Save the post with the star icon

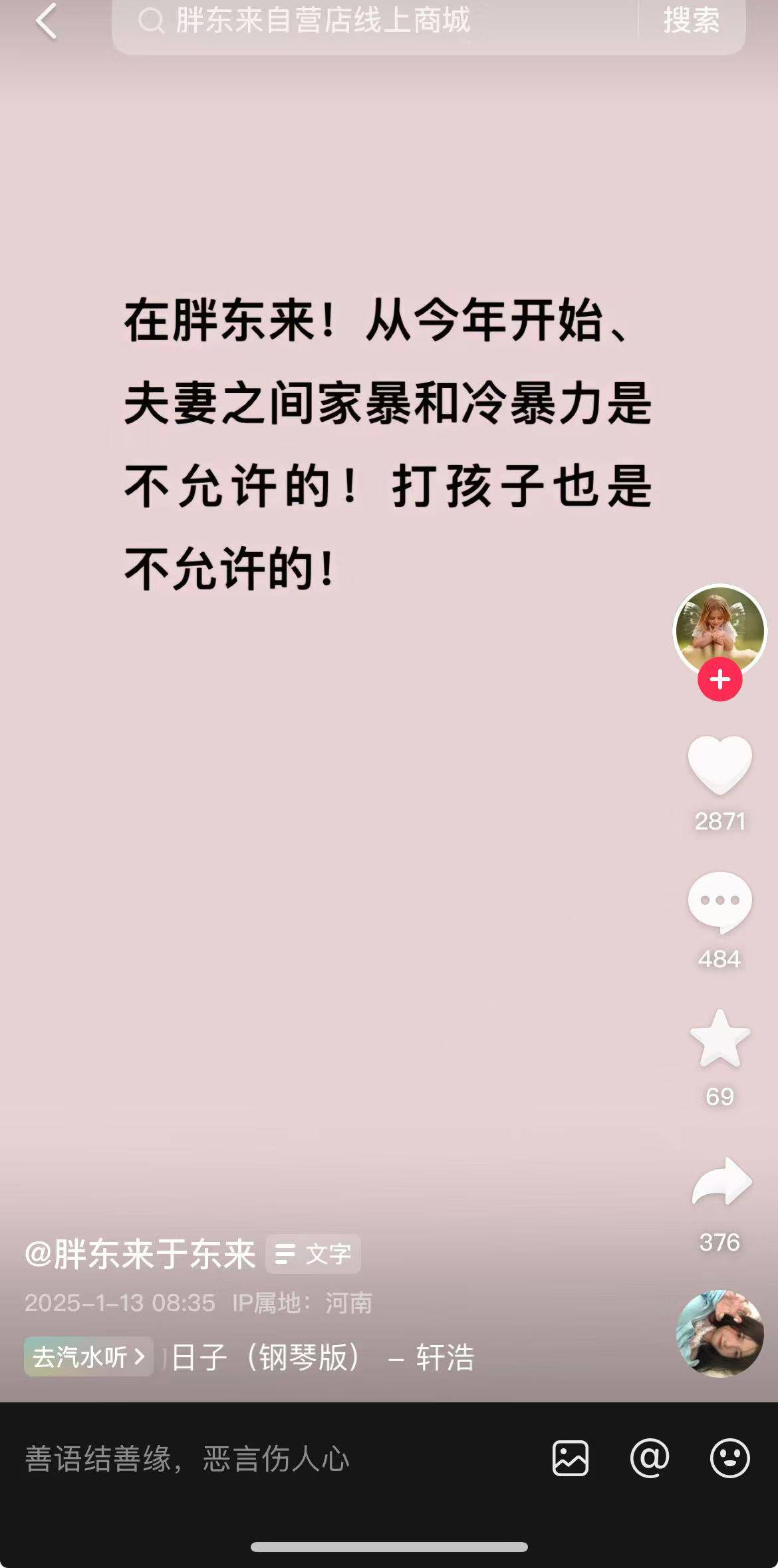pos(720,1040)
